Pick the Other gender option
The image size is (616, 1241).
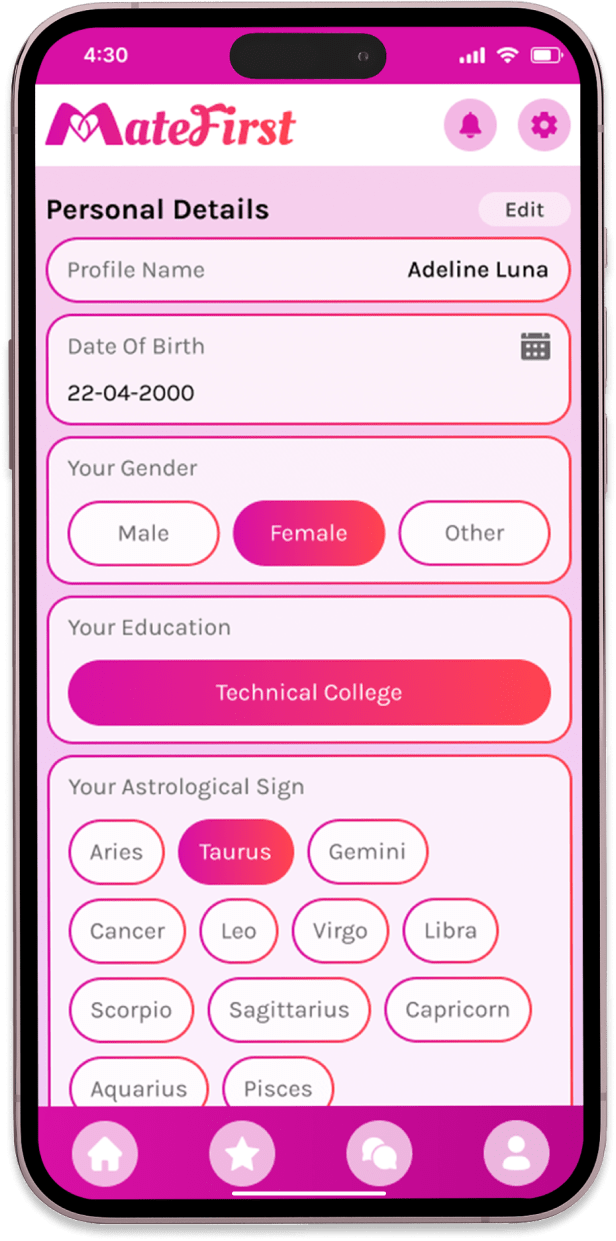point(474,533)
